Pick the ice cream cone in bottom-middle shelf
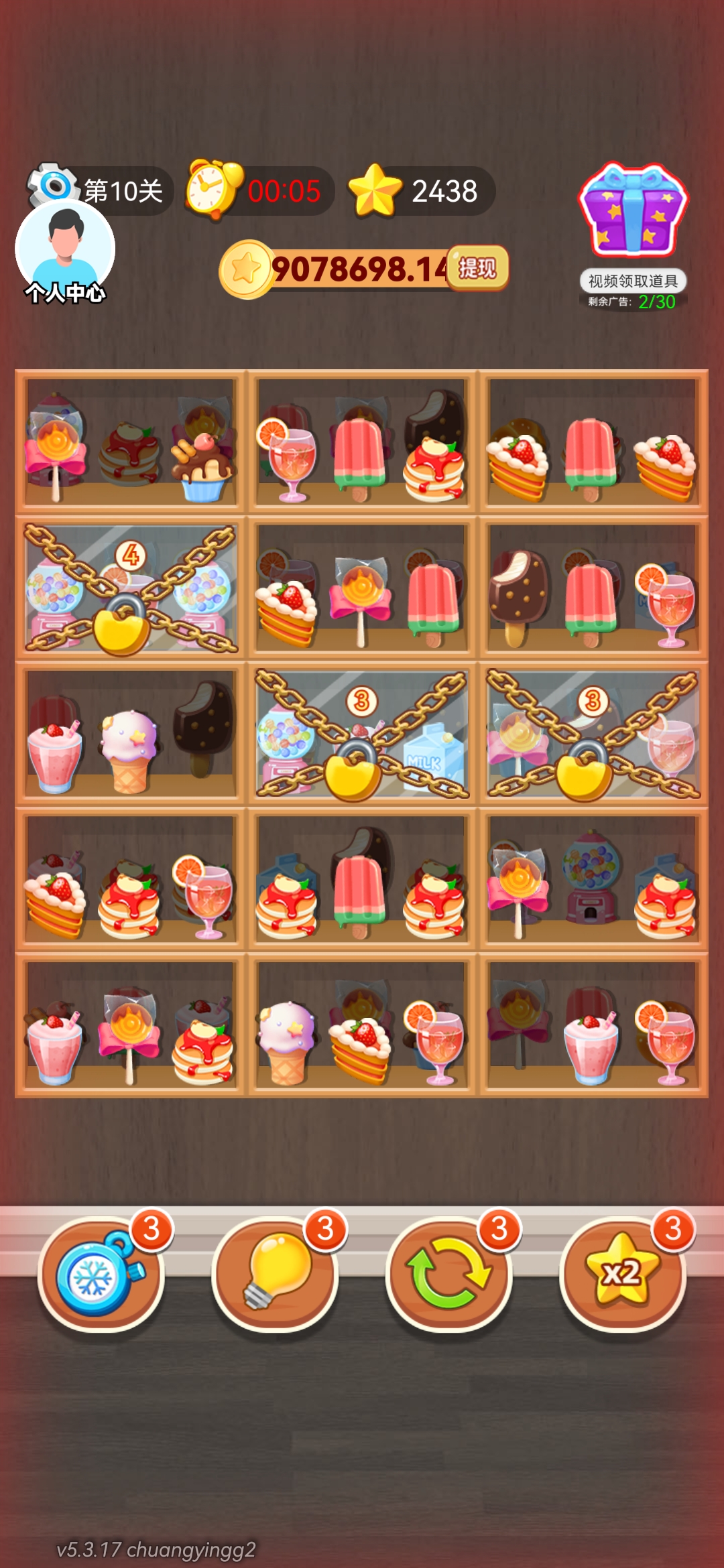 (286, 1042)
